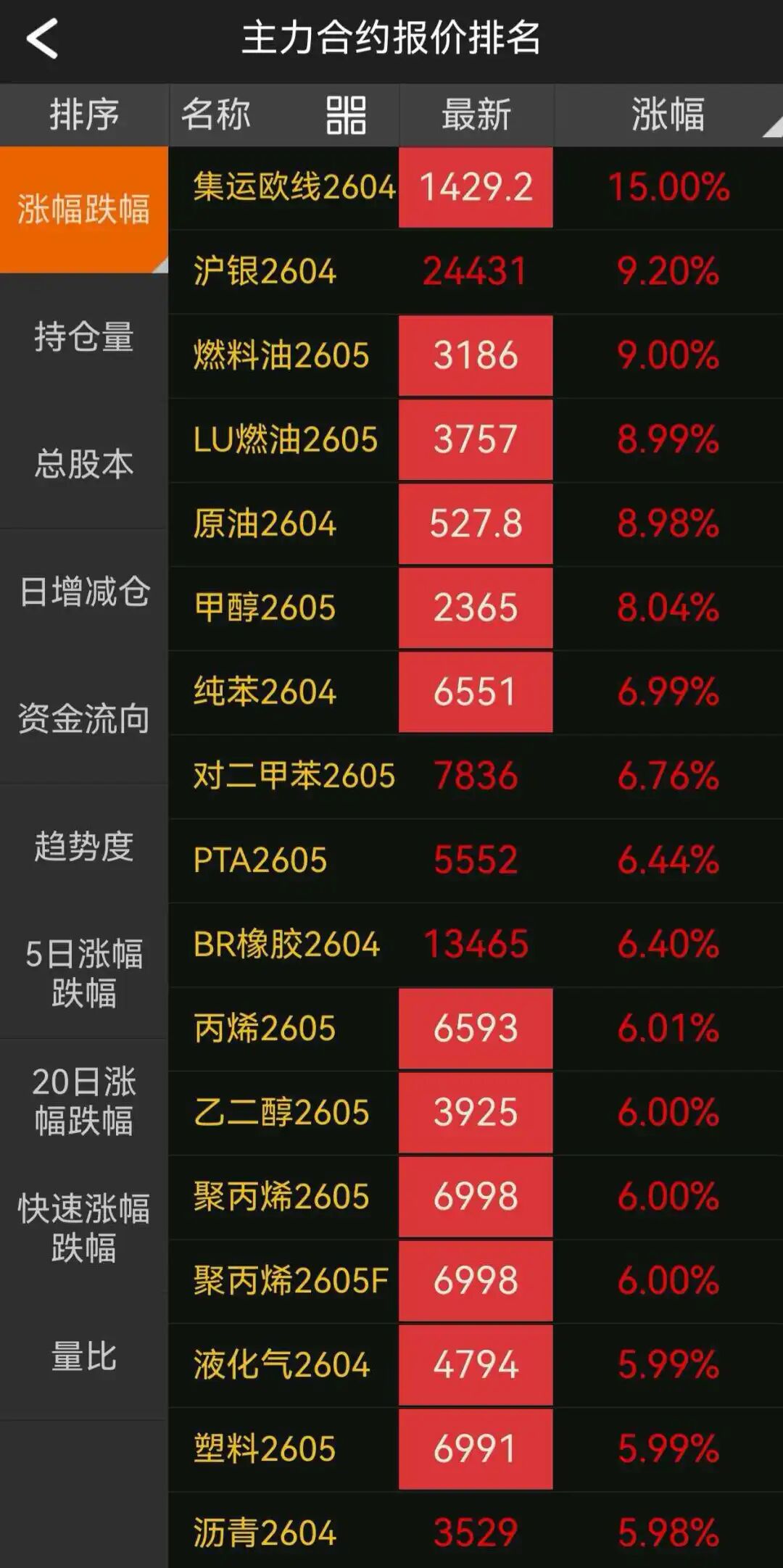Show the 5日涨幅跌幅 ranking
The height and width of the screenshot is (1568, 783).
pos(84,973)
